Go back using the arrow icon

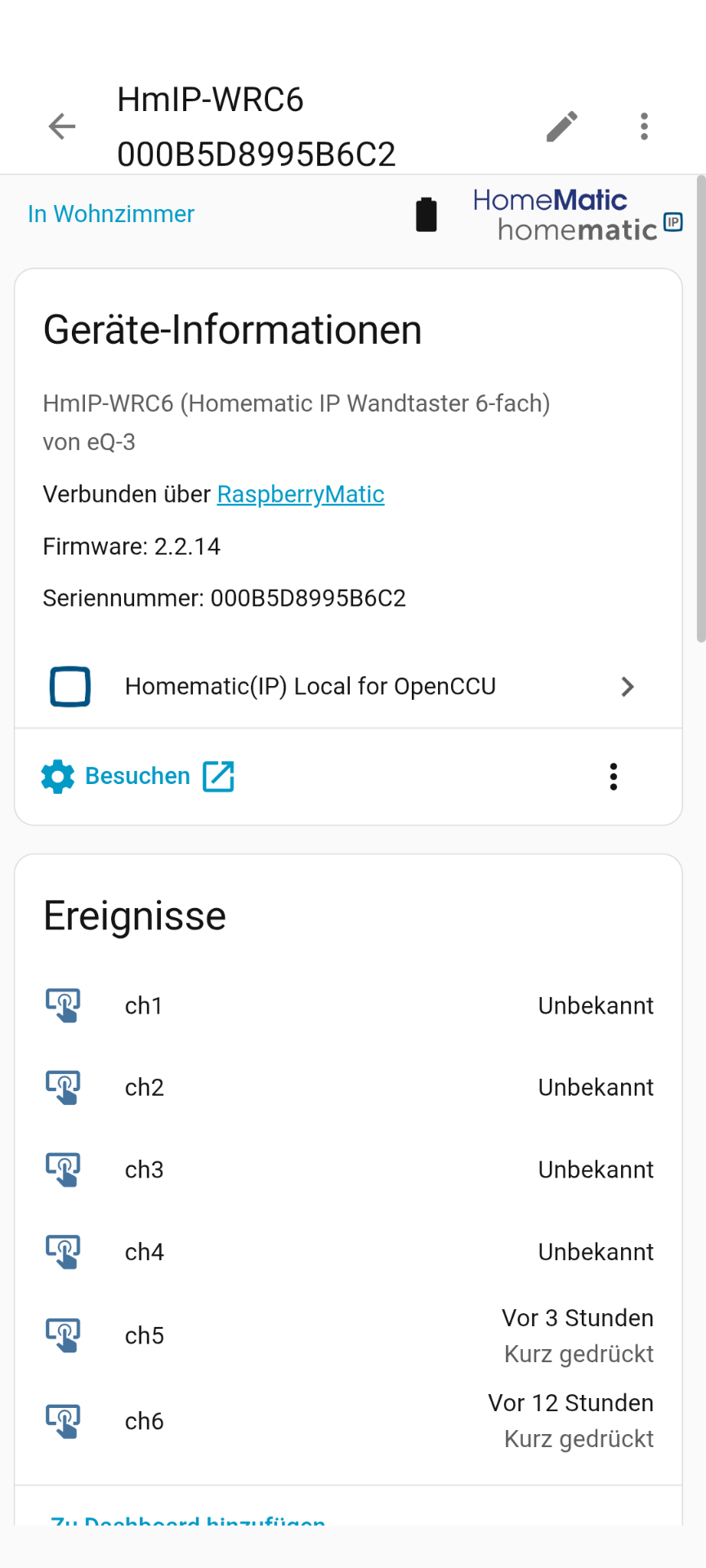click(x=62, y=127)
